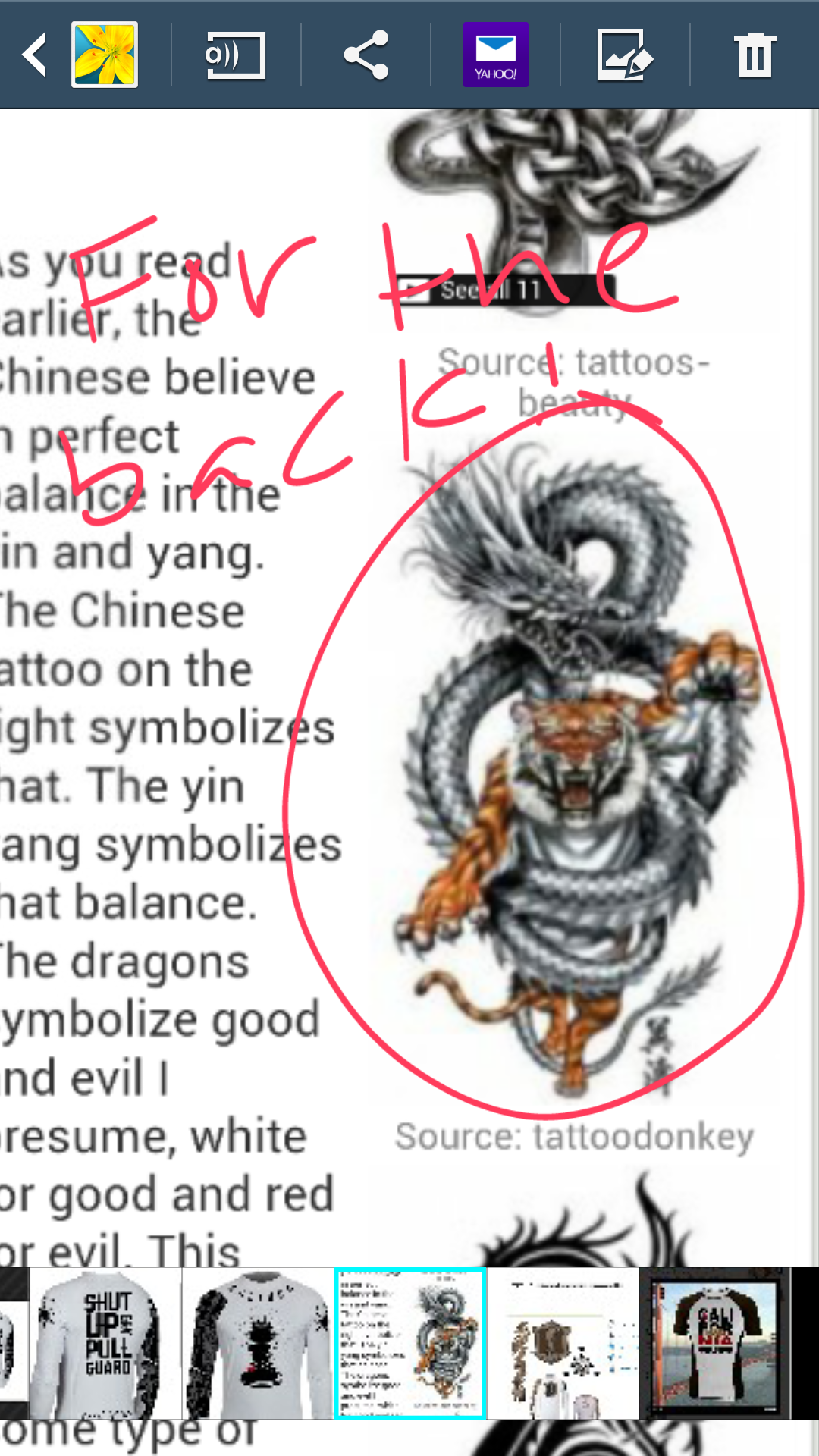The width and height of the screenshot is (819, 1456).
Task: View the product listing screenshot thumbnail
Action: [563, 1343]
